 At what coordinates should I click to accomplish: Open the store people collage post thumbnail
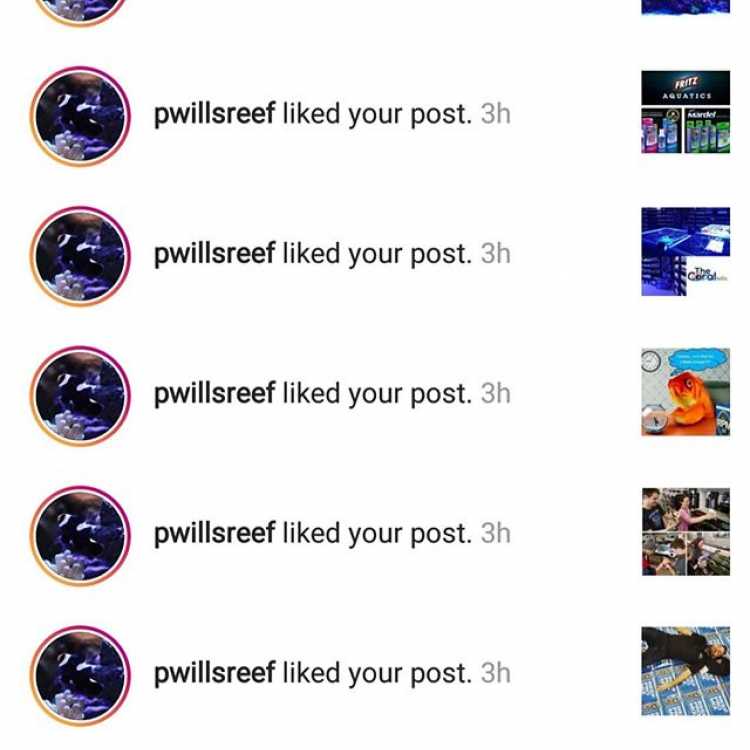pos(685,532)
